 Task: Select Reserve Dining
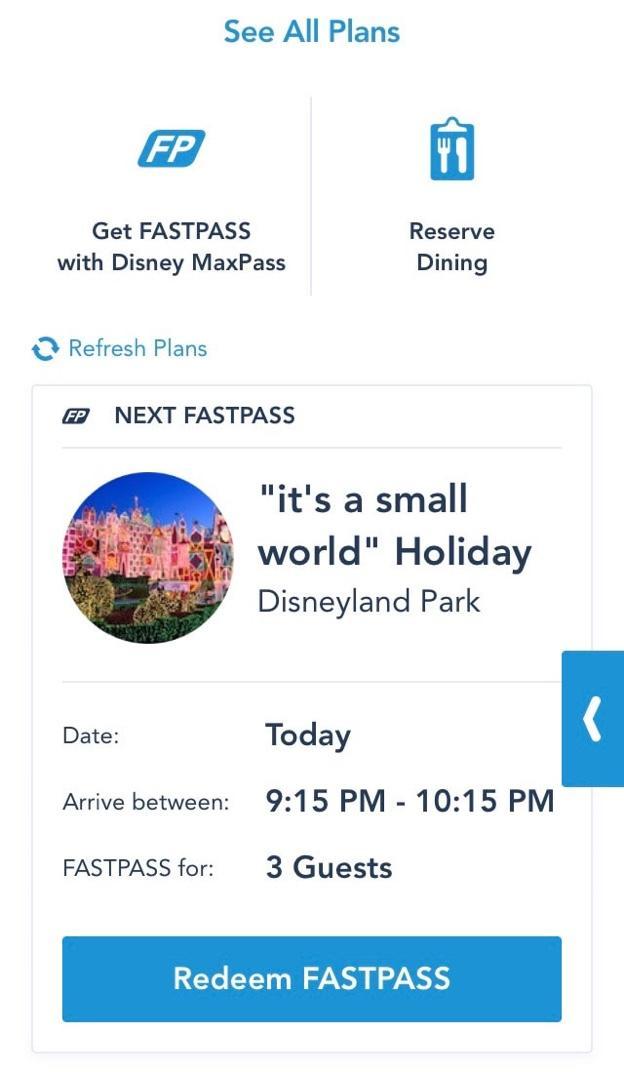coord(452,197)
